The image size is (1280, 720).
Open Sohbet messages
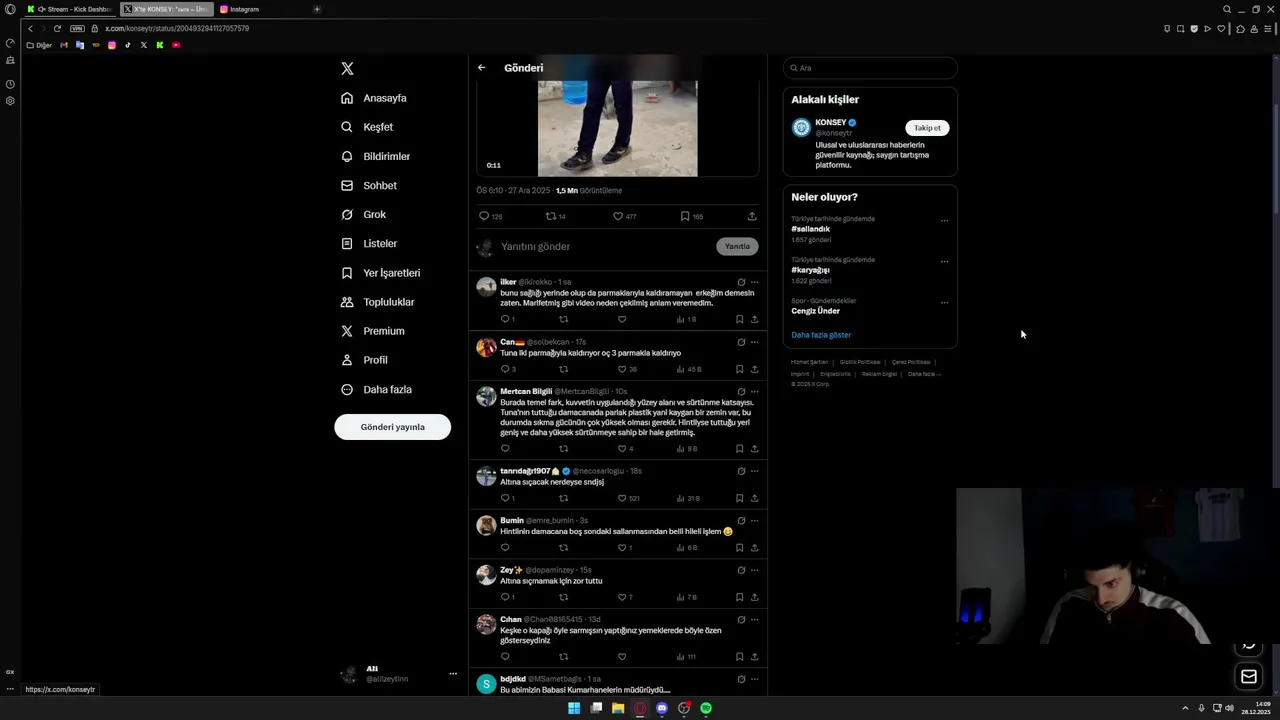click(x=379, y=185)
